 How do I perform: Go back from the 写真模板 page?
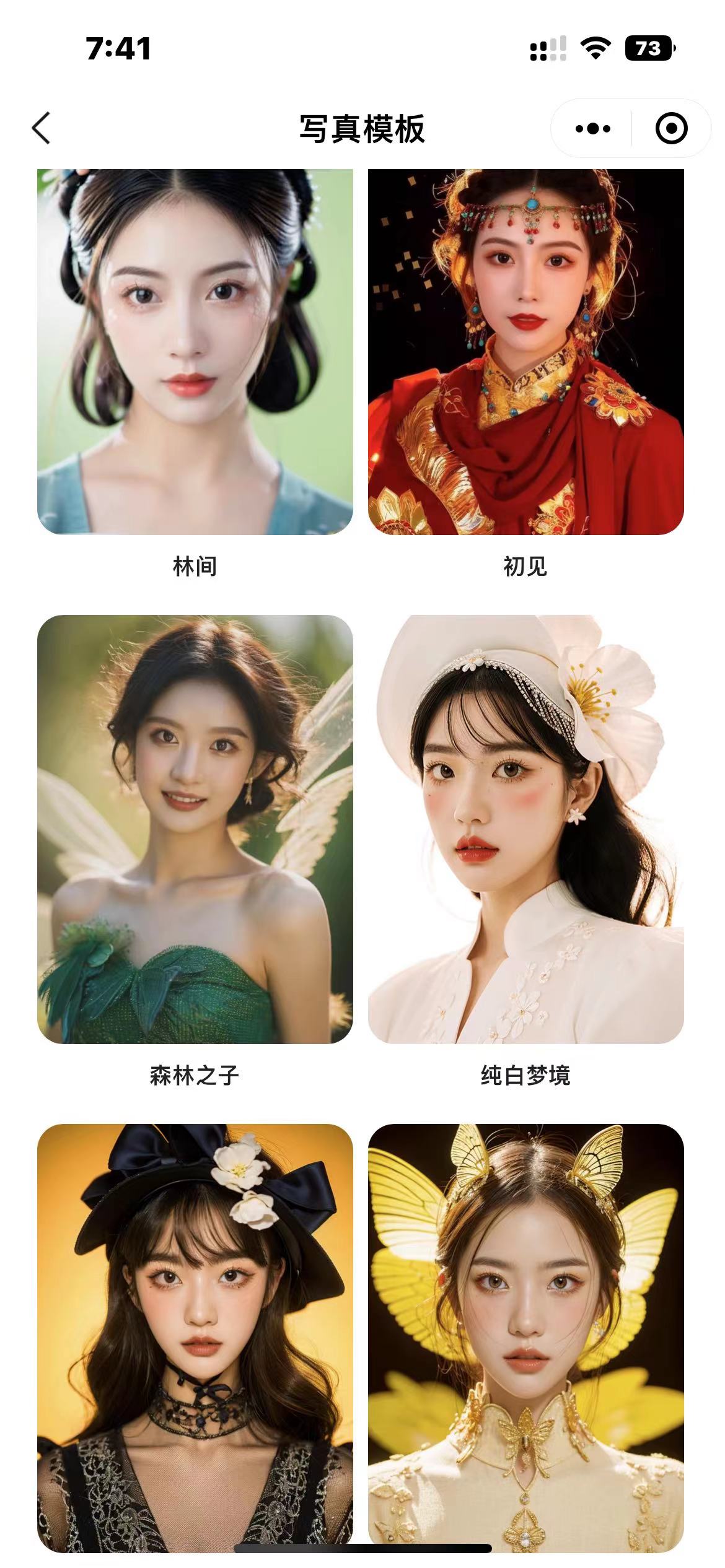pyautogui.click(x=41, y=129)
